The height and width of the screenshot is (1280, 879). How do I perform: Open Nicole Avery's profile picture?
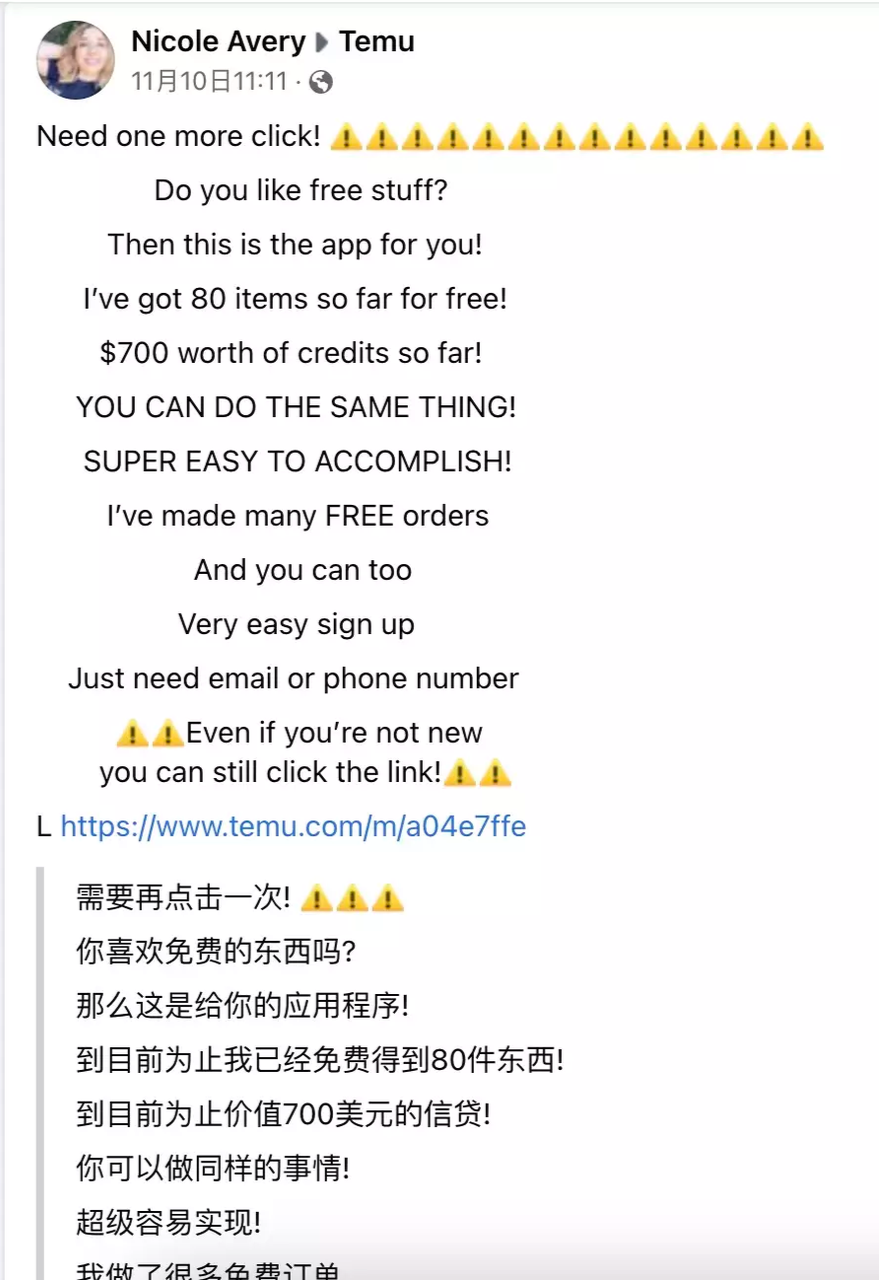click(x=76, y=60)
